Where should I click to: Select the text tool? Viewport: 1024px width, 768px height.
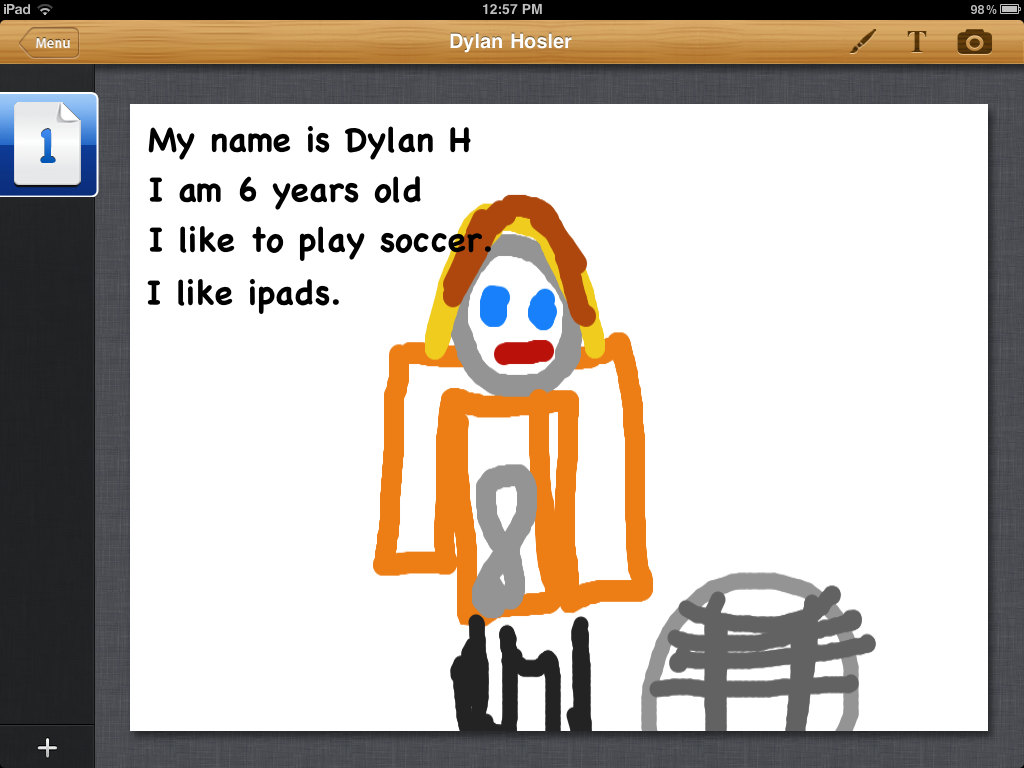(x=916, y=42)
